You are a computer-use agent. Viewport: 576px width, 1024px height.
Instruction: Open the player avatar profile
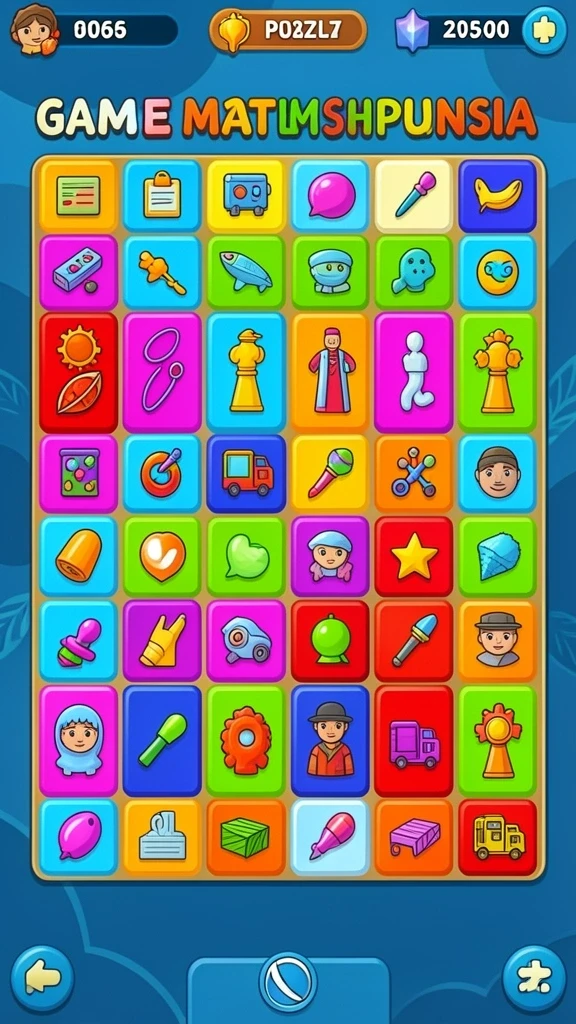34,29
